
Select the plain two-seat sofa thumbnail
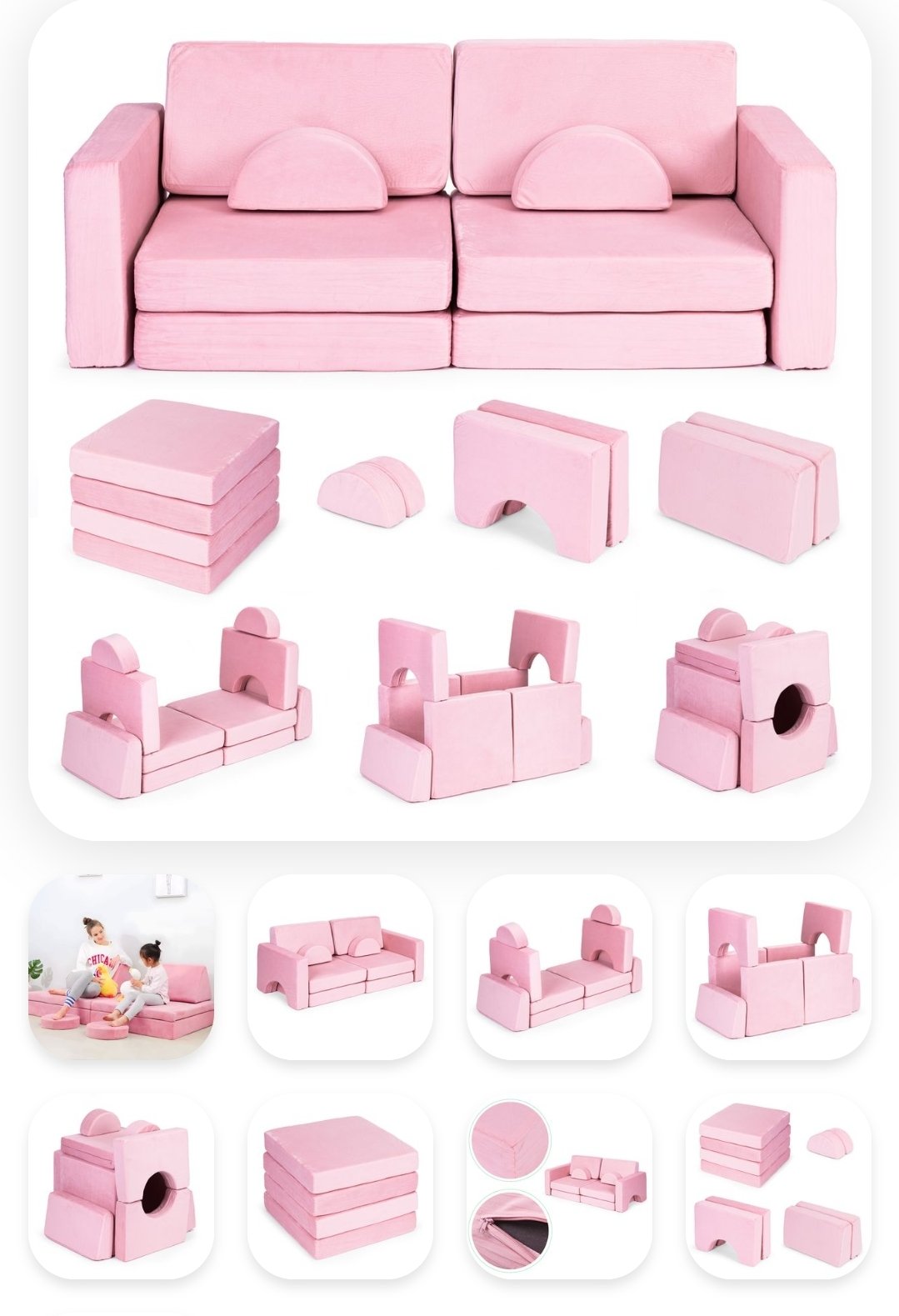tap(340, 967)
